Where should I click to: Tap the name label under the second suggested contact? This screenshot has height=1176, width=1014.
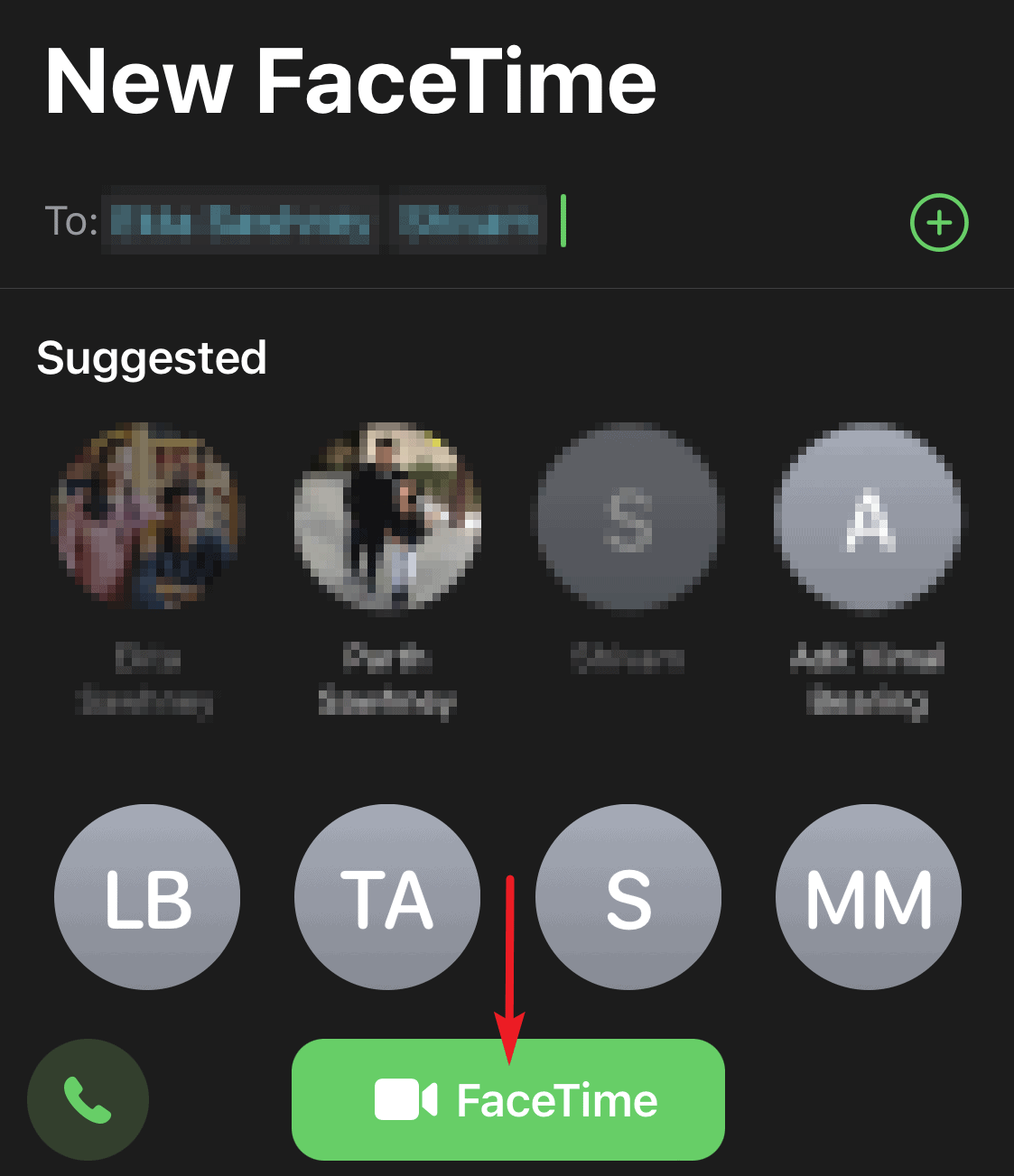387,677
